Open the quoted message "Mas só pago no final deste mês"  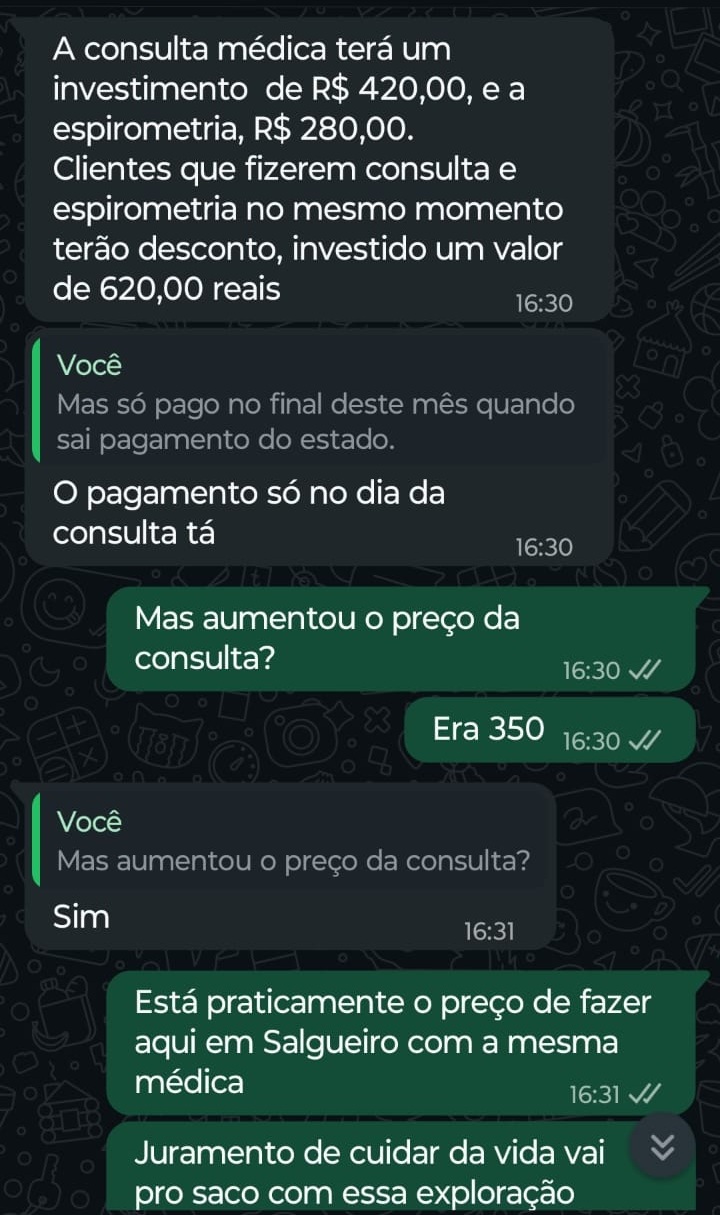click(x=320, y=403)
